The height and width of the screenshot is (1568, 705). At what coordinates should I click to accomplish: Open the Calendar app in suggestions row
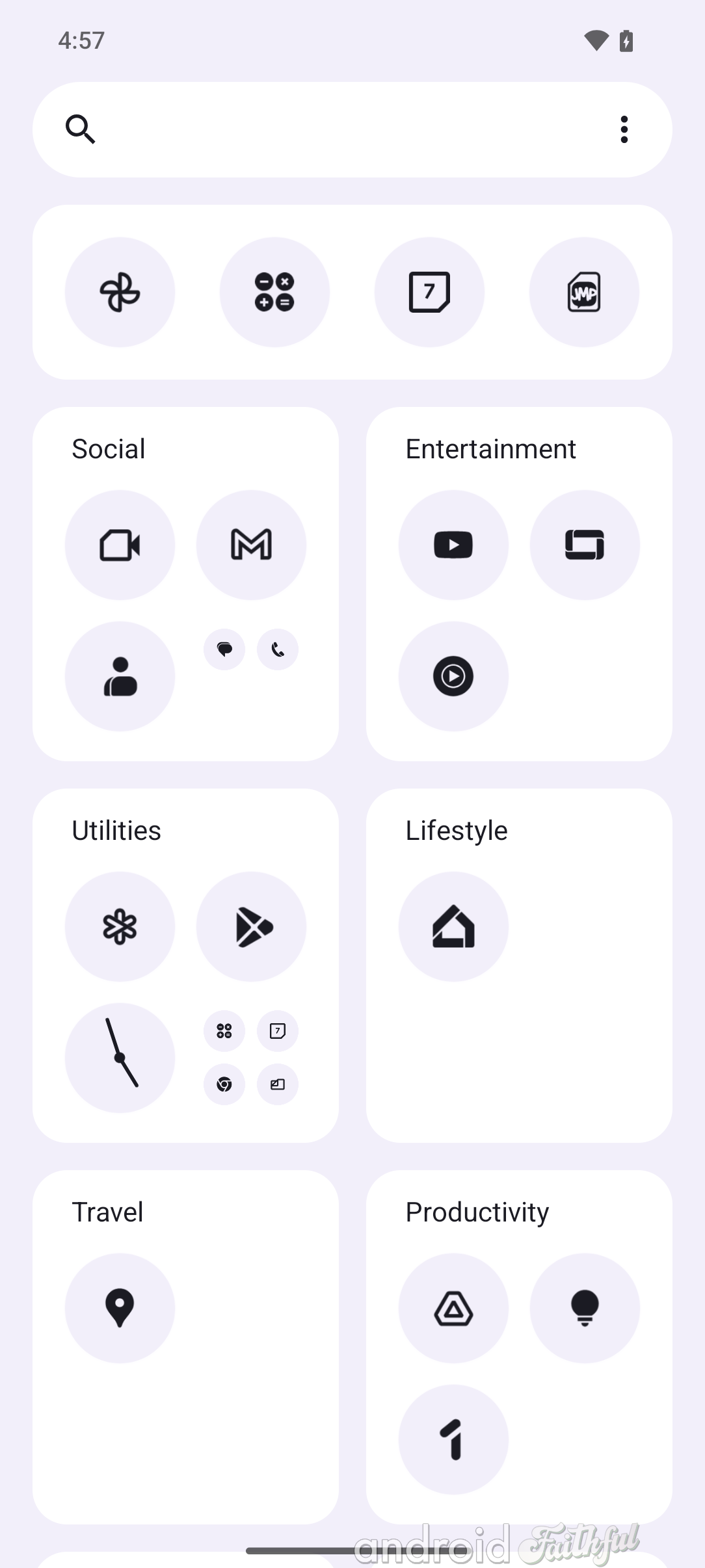(x=429, y=292)
